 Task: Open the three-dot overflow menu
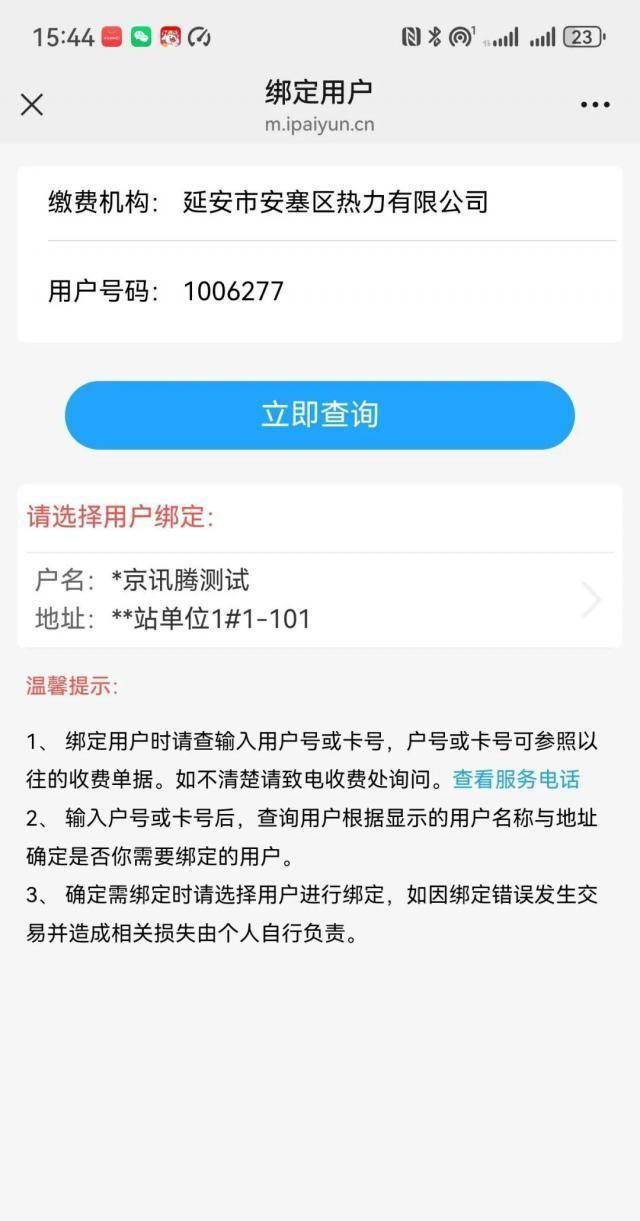pyautogui.click(x=595, y=105)
